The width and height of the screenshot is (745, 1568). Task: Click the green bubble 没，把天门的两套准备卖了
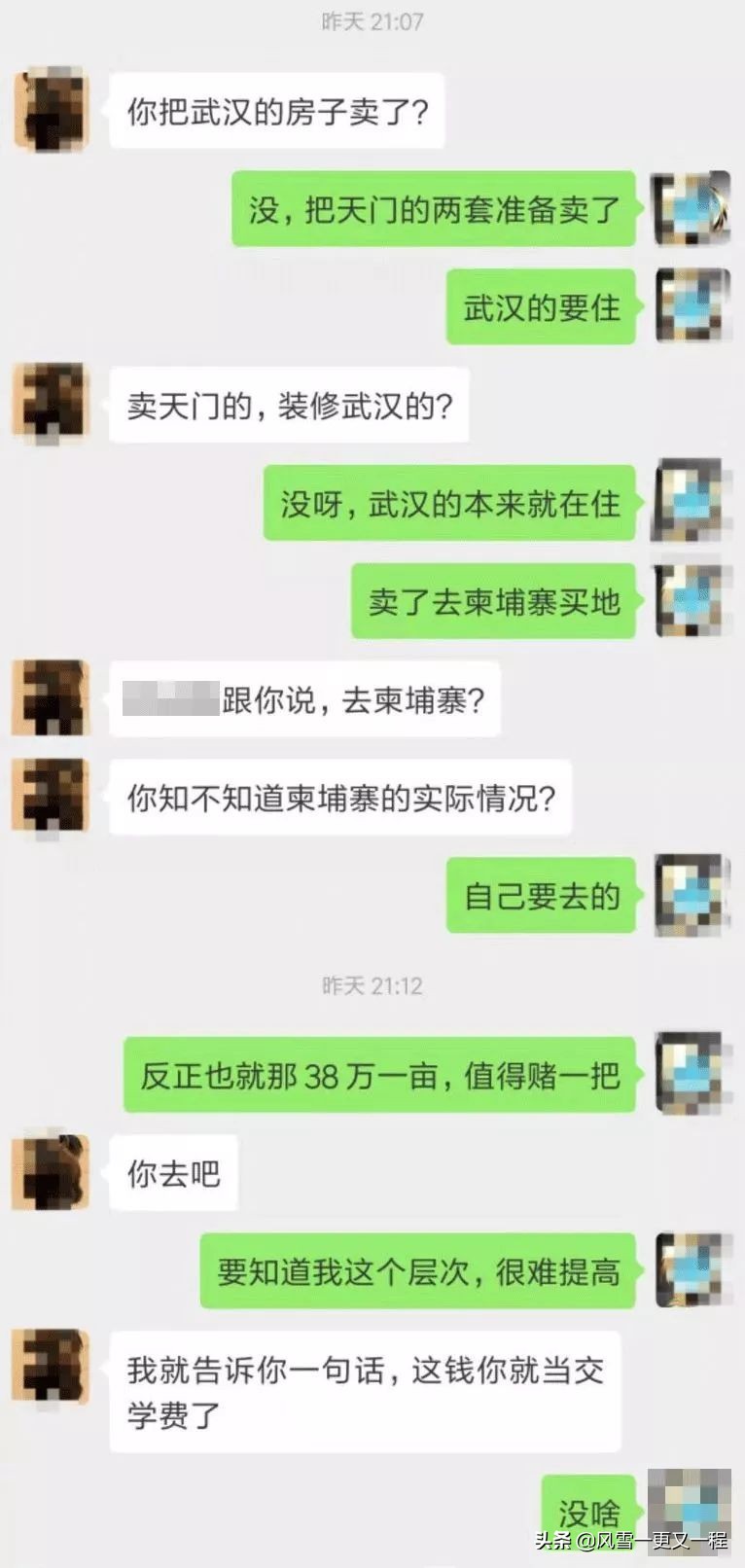[x=431, y=210]
